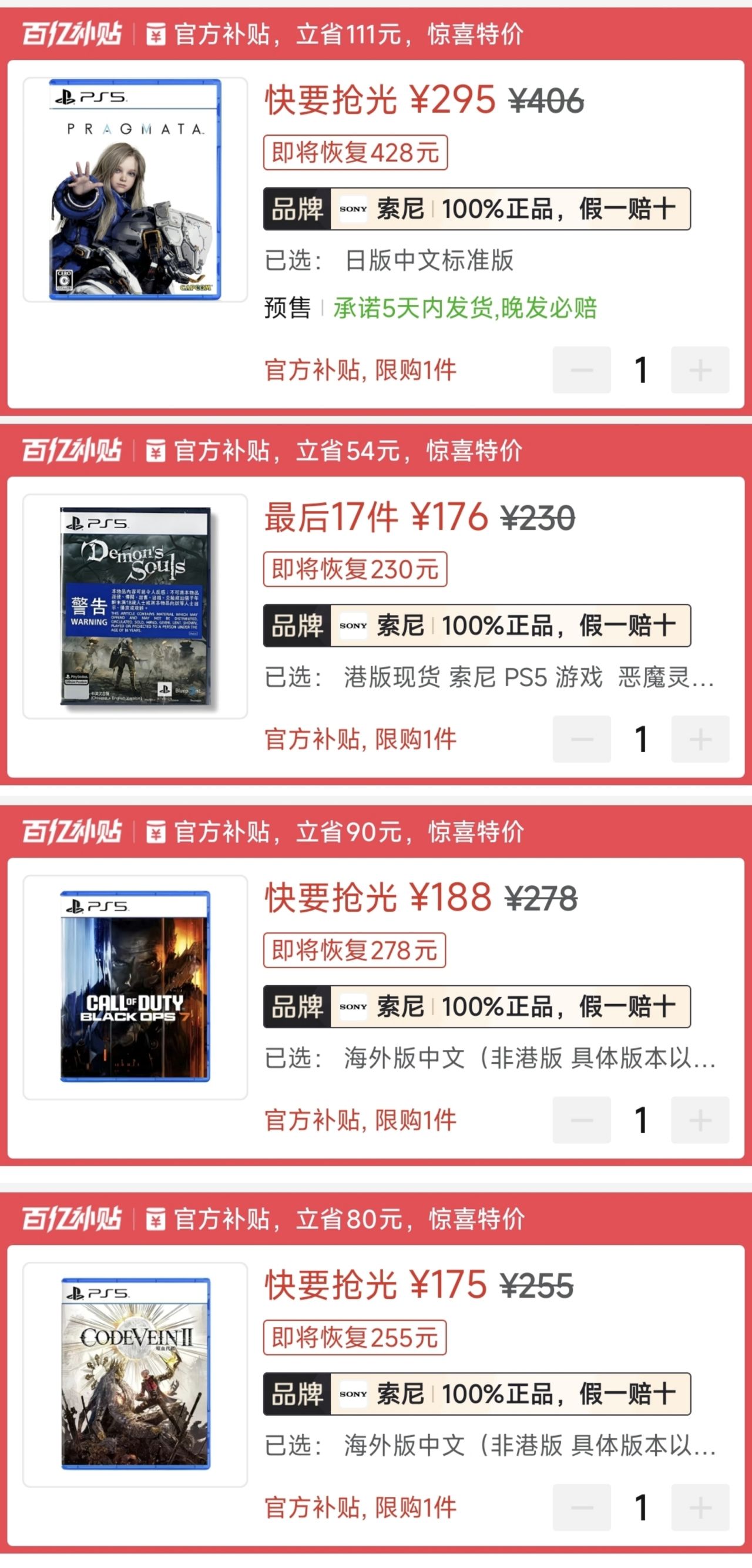Add one more Demon's Souls at ¥176

point(700,739)
